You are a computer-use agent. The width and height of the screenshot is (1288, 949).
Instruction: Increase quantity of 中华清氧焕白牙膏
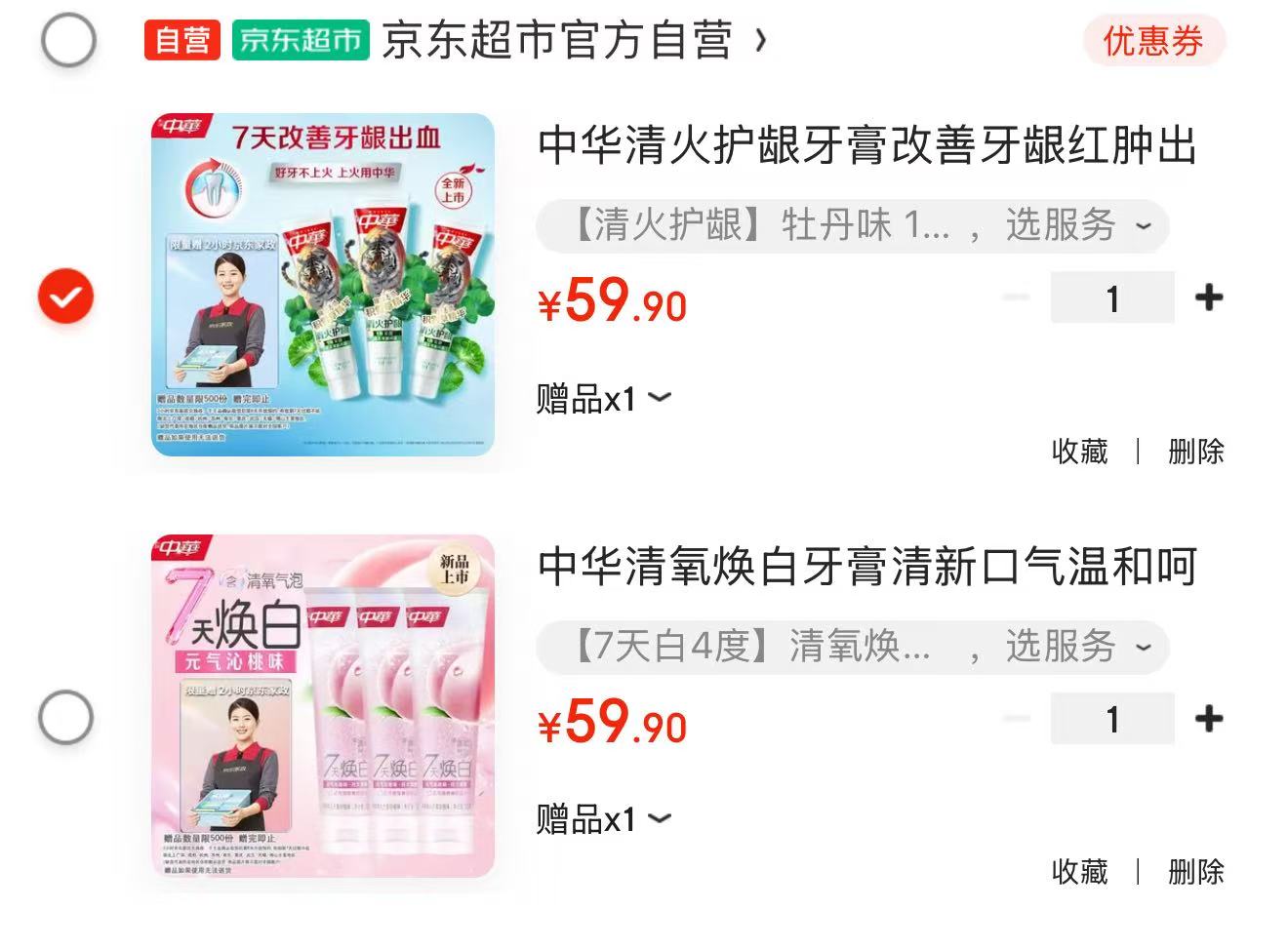click(1209, 719)
